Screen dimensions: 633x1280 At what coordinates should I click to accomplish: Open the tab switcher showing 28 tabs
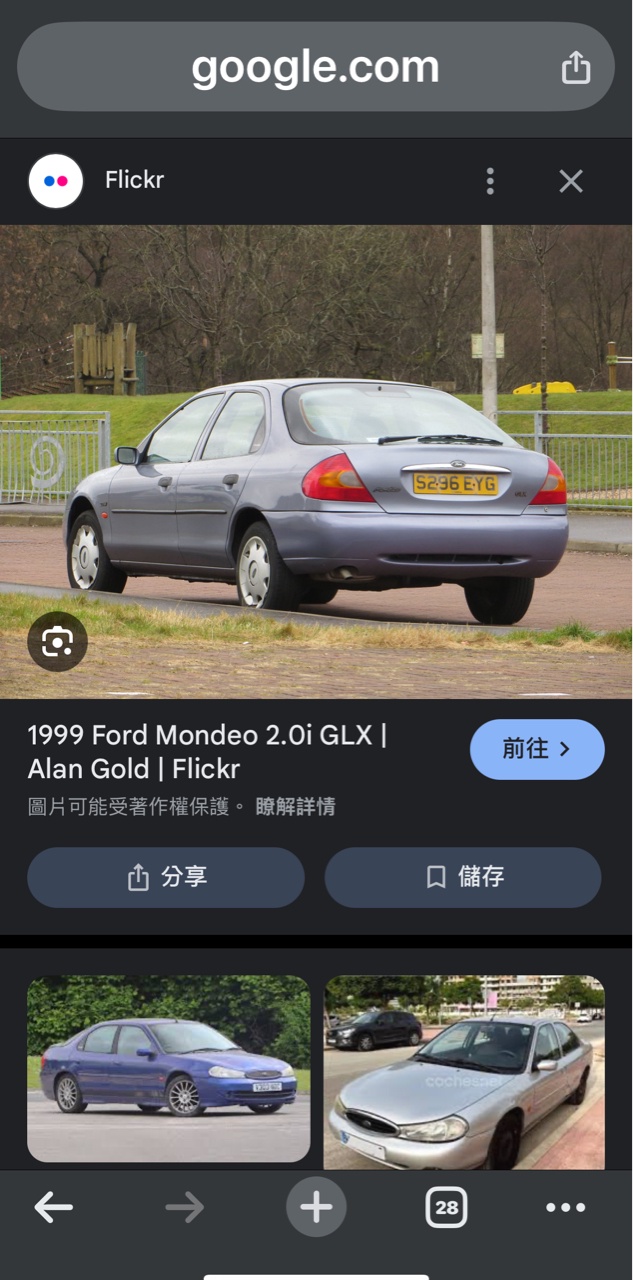click(x=446, y=1208)
